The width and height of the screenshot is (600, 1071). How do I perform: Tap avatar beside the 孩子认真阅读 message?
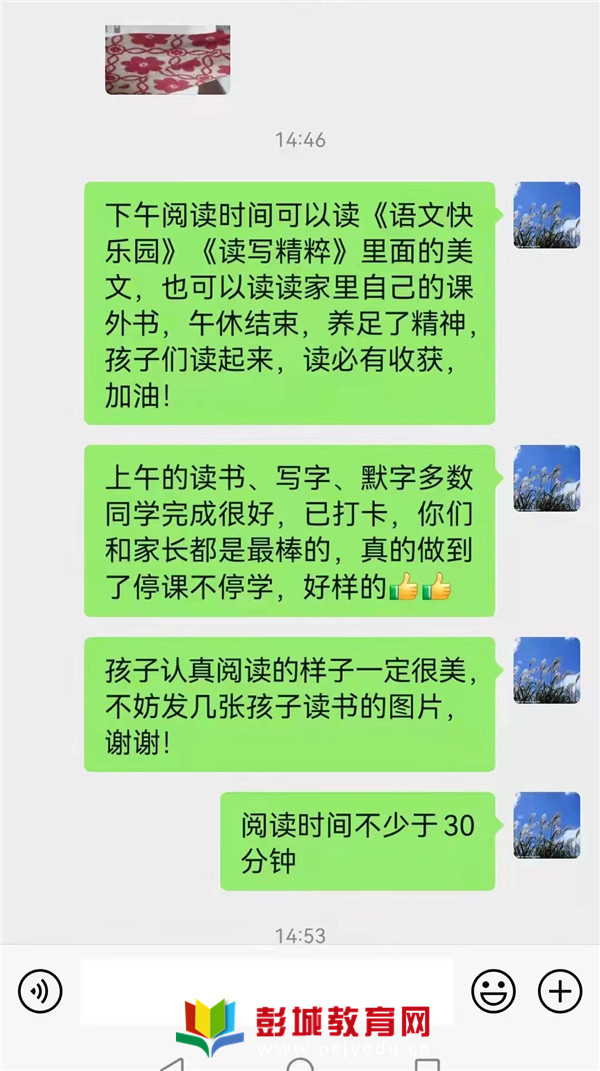(547, 670)
